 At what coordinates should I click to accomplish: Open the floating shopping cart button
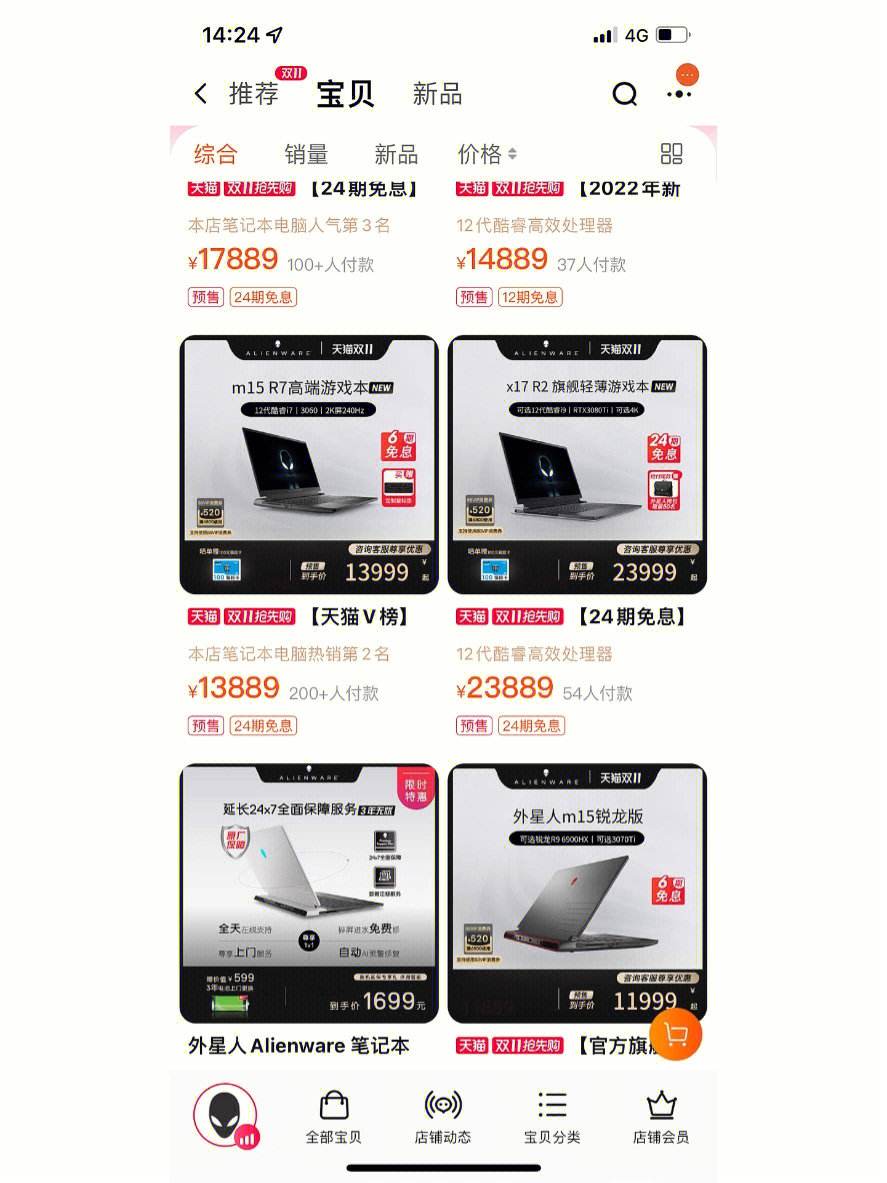(676, 1036)
